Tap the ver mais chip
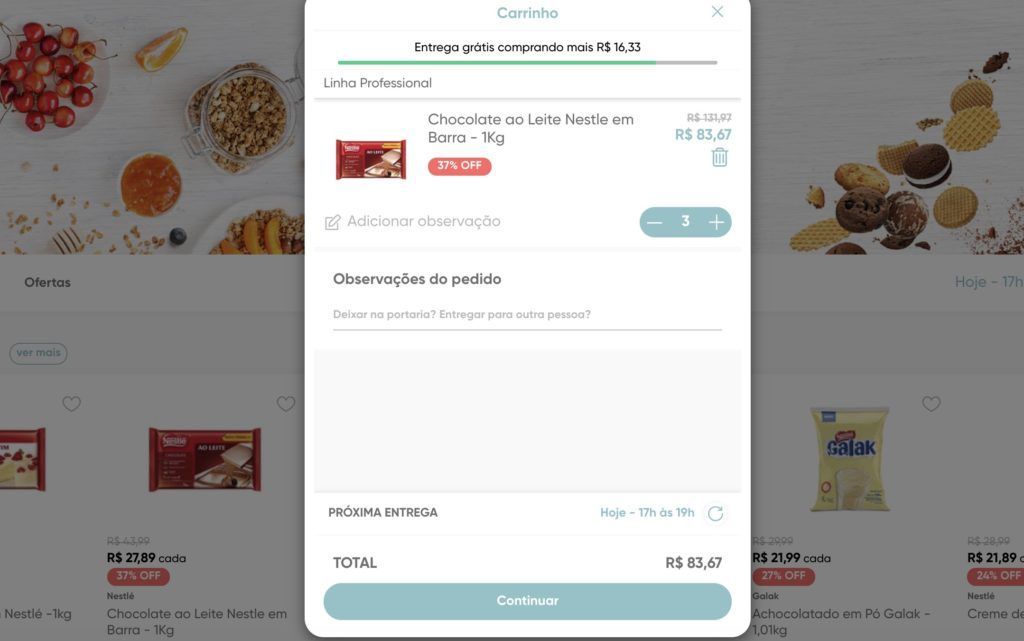This screenshot has width=1024, height=641. [38, 353]
